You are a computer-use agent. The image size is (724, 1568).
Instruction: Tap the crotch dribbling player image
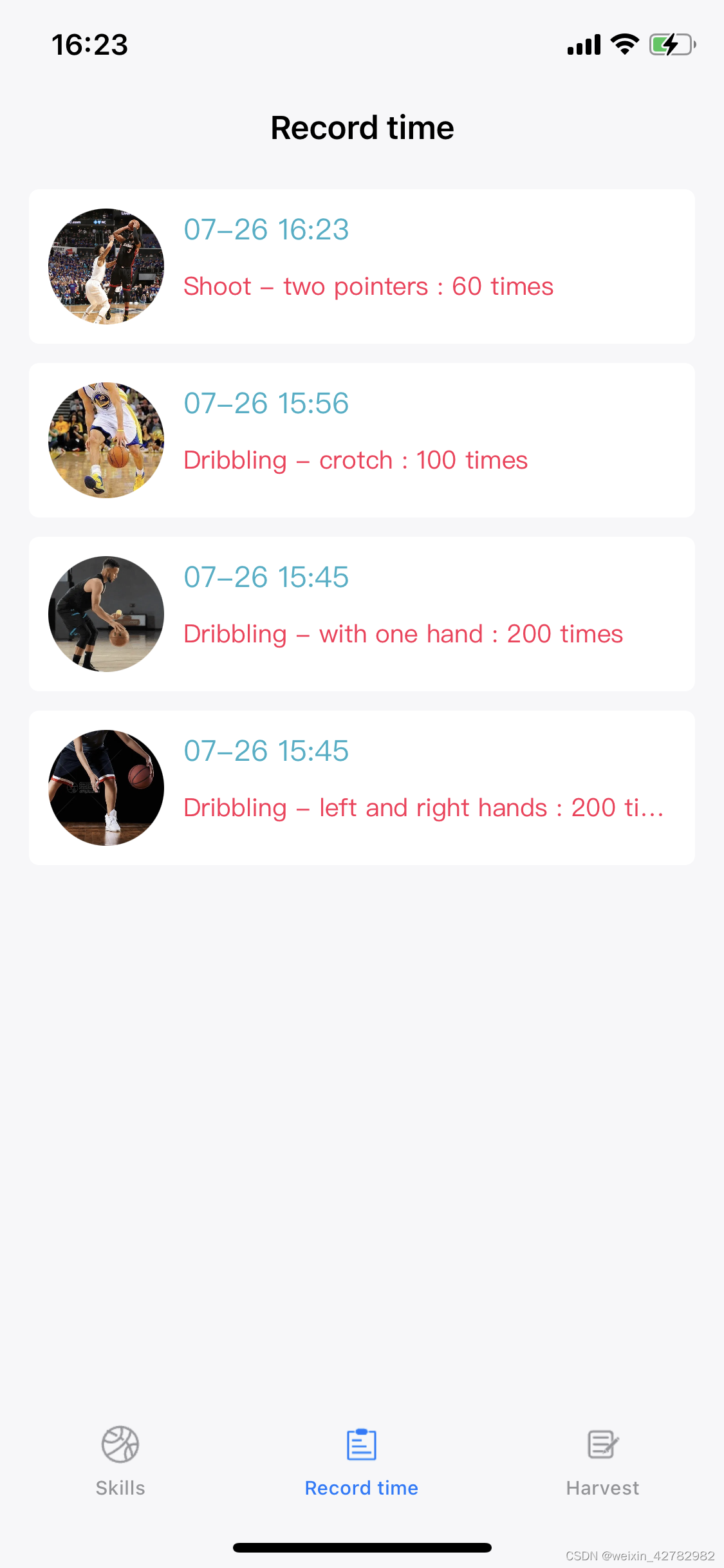tap(106, 440)
